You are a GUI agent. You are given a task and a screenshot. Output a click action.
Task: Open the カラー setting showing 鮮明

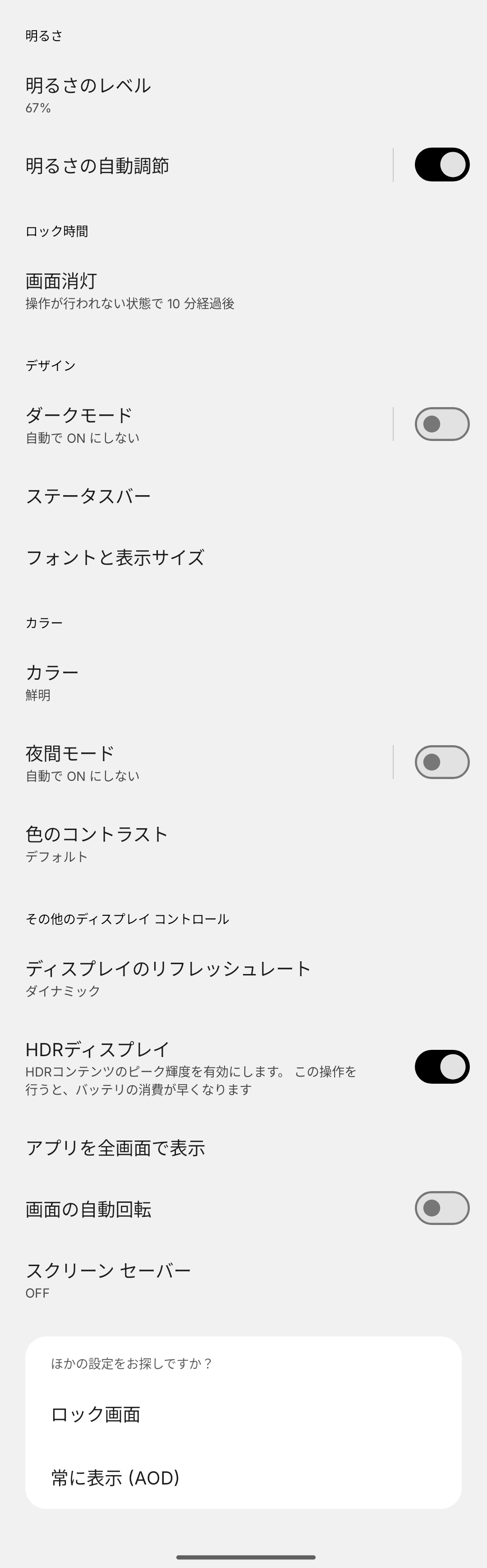(x=52, y=682)
